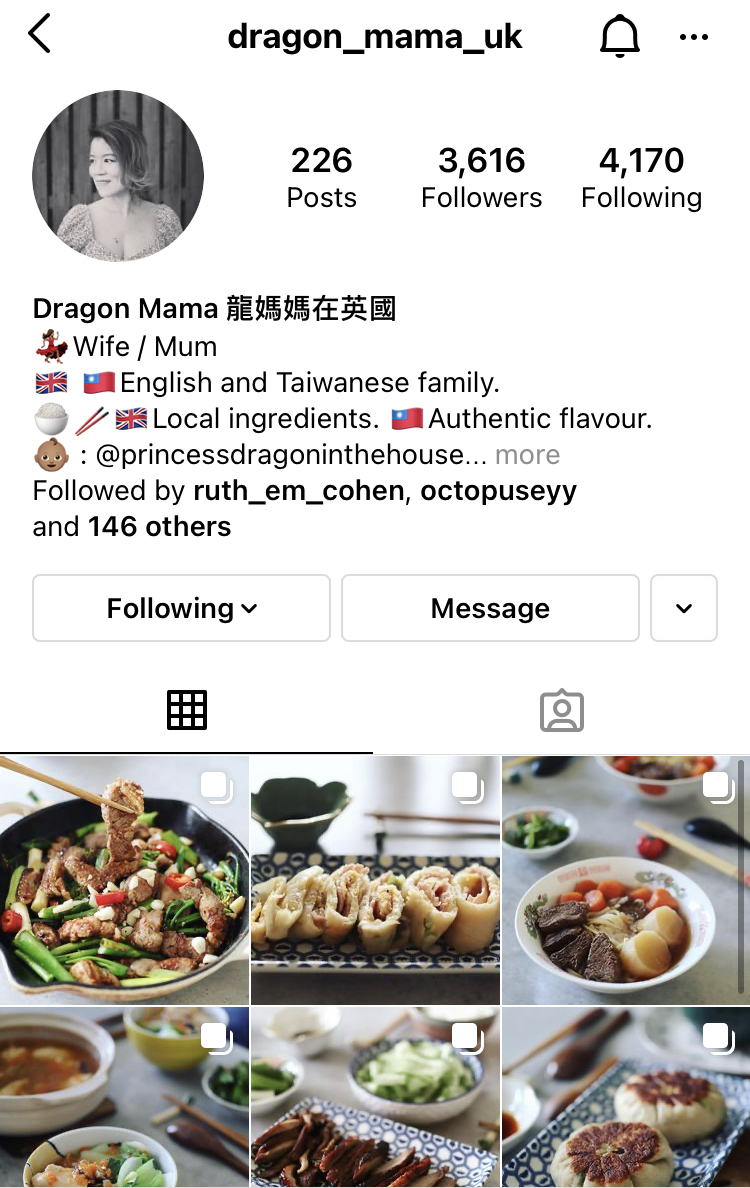This screenshot has width=750, height=1188.
Task: View the profile picture
Action: click(118, 176)
